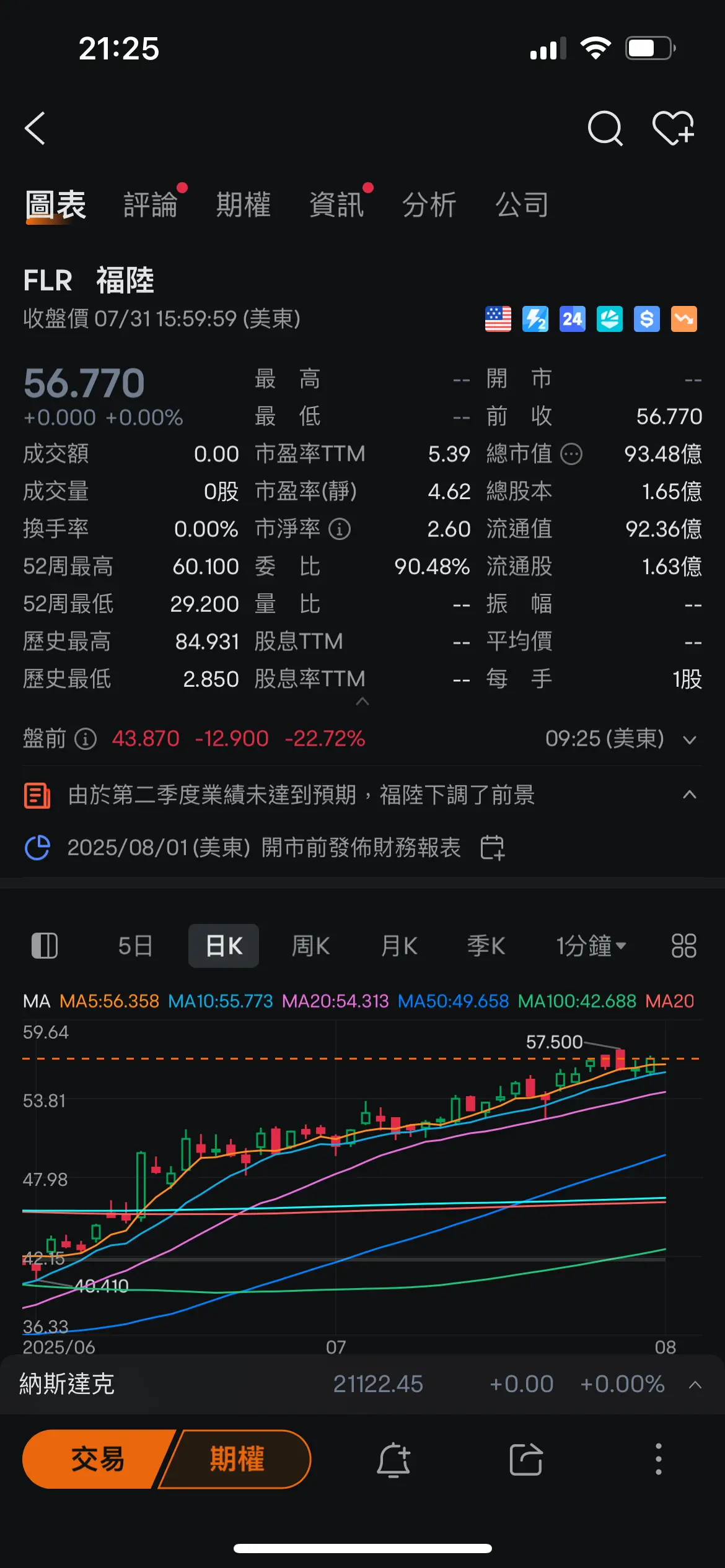This screenshot has width=725, height=1568.
Task: Switch chart to 周K
Action: tap(310, 946)
